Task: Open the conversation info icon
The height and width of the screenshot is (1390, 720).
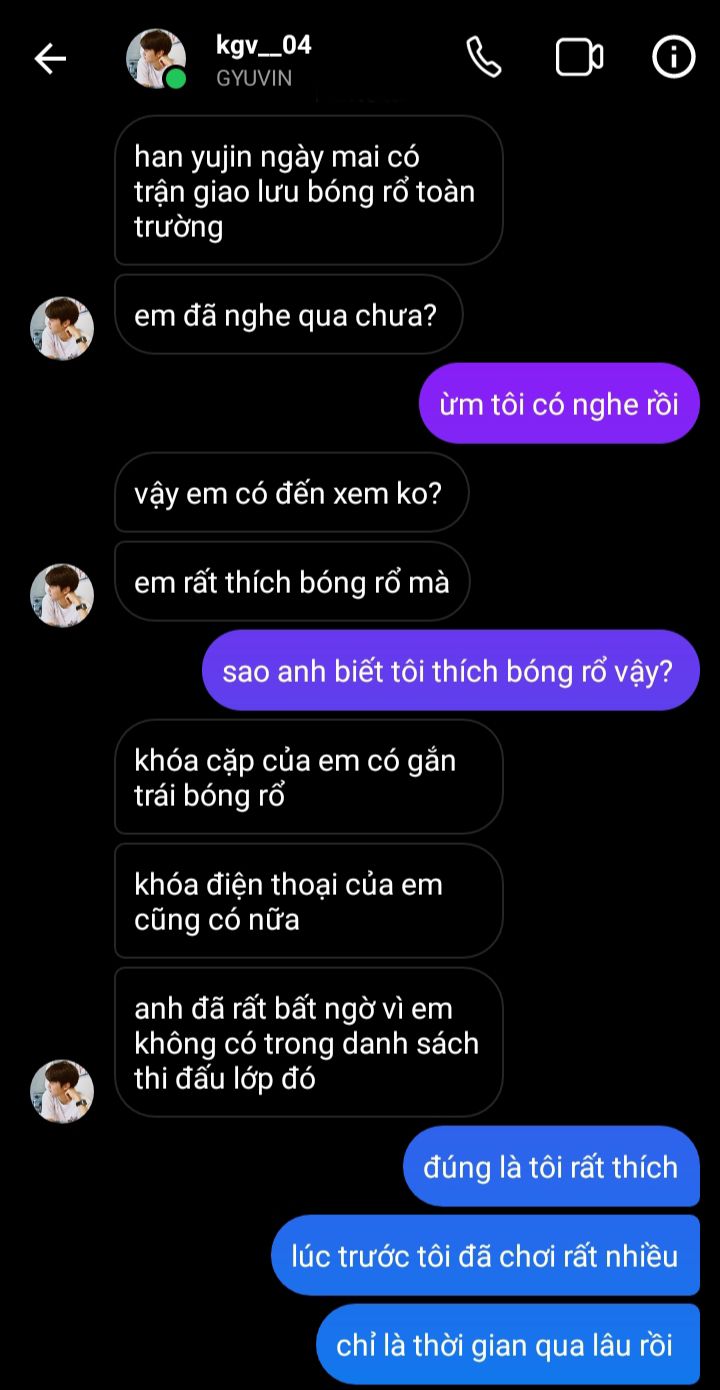Action: click(673, 58)
